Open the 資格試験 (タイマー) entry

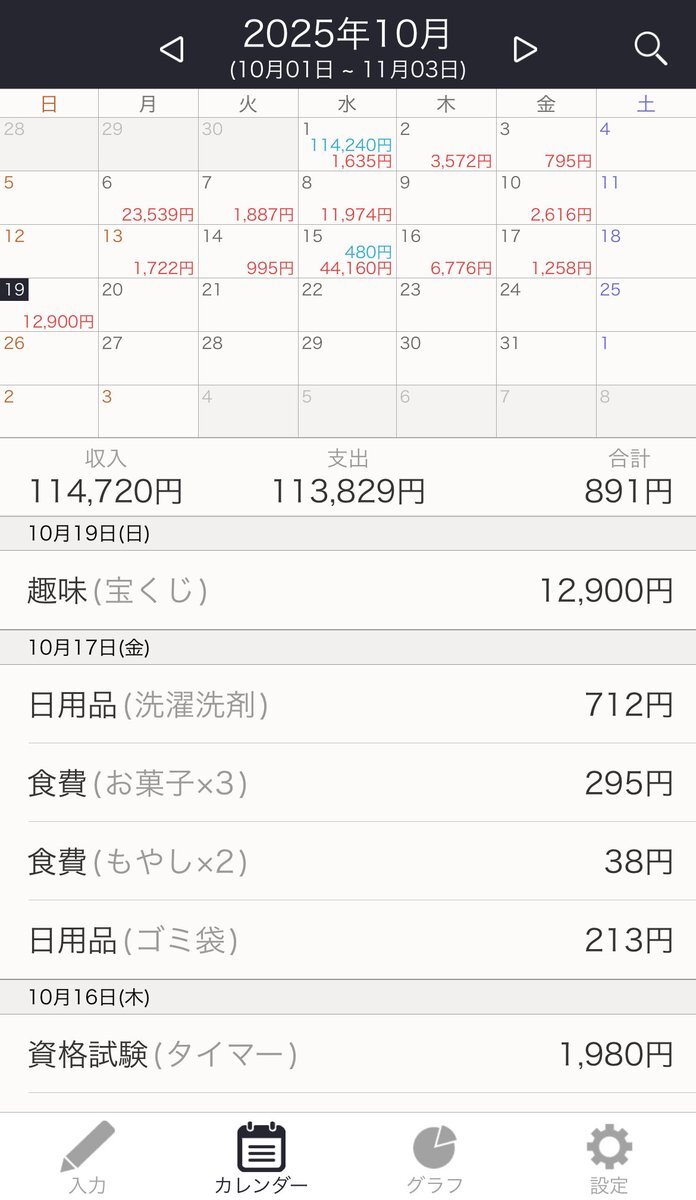tap(348, 1054)
